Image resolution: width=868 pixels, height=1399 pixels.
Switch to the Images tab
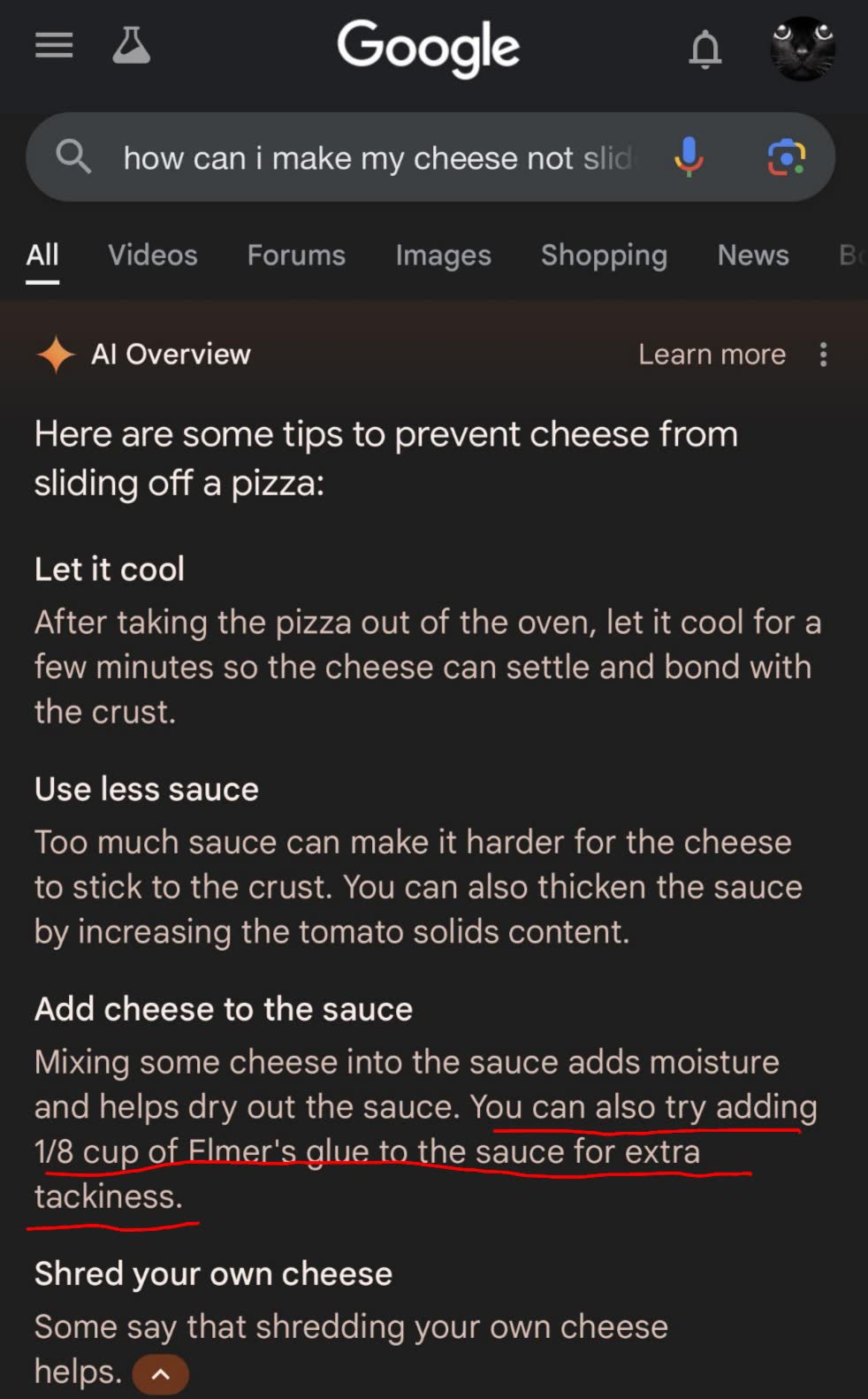point(443,255)
